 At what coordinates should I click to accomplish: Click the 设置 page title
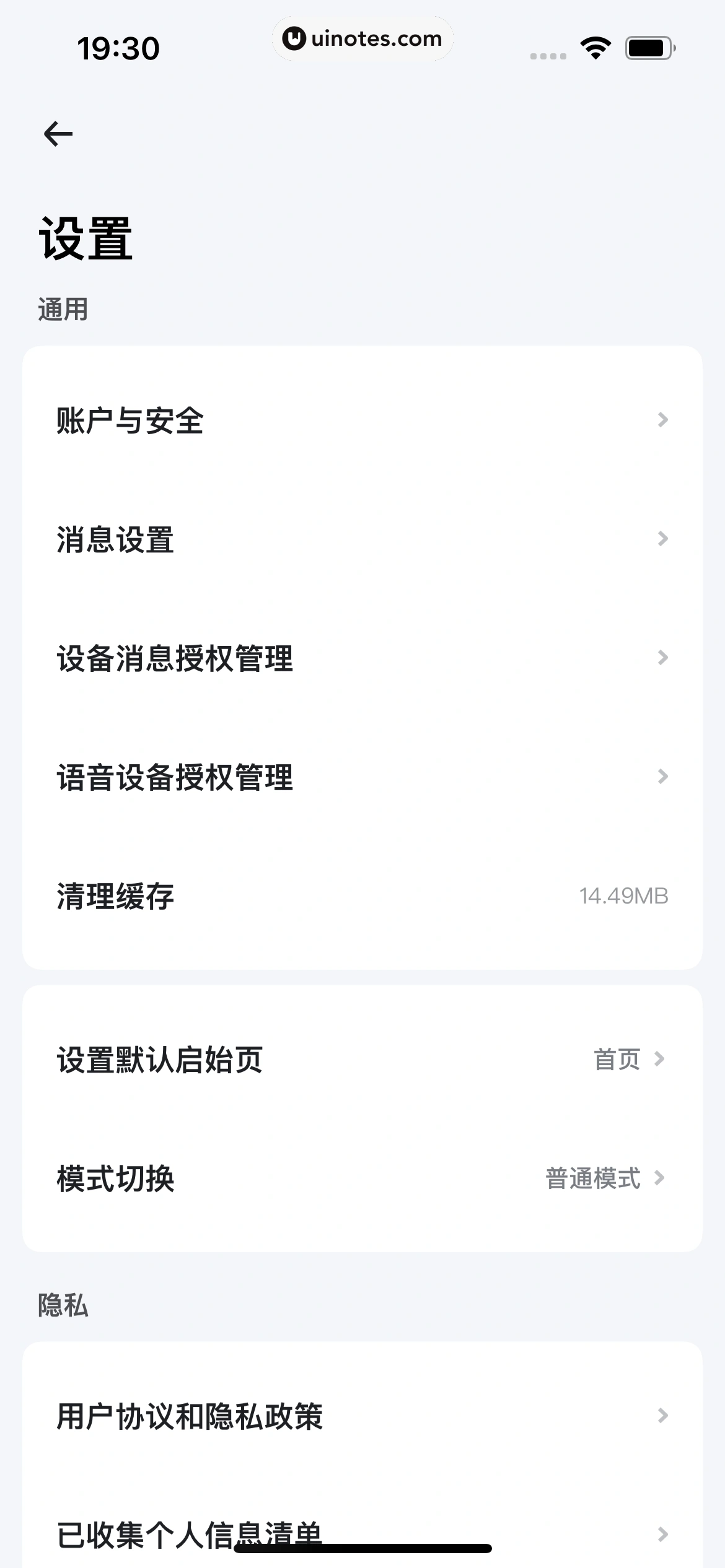84,238
